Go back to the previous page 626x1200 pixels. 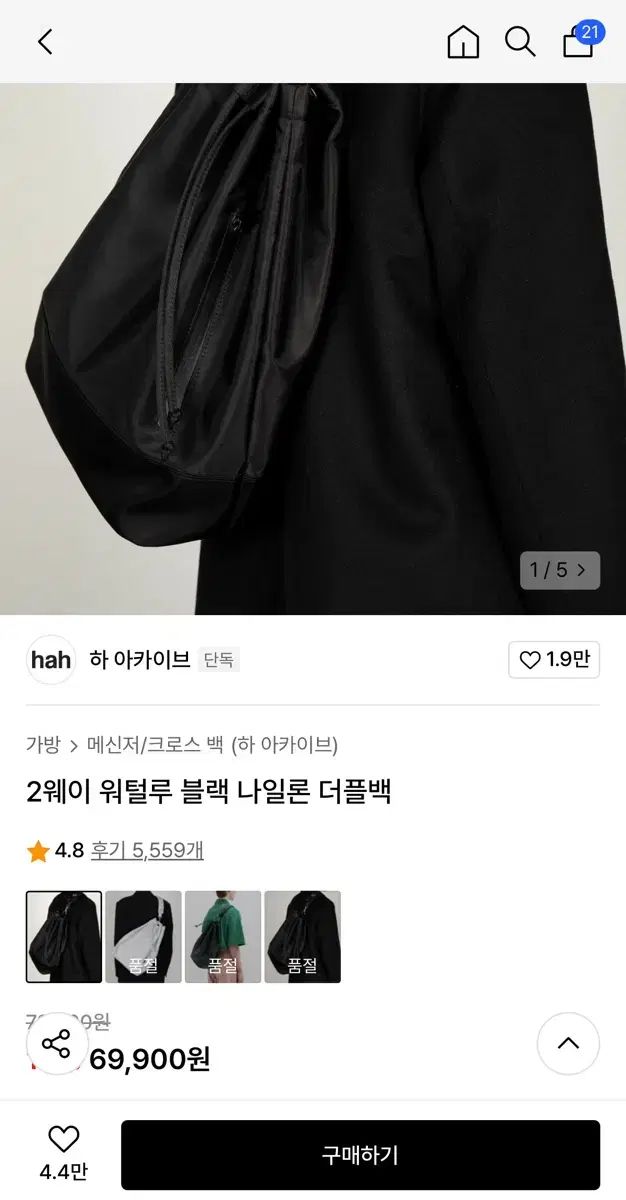pos(45,42)
